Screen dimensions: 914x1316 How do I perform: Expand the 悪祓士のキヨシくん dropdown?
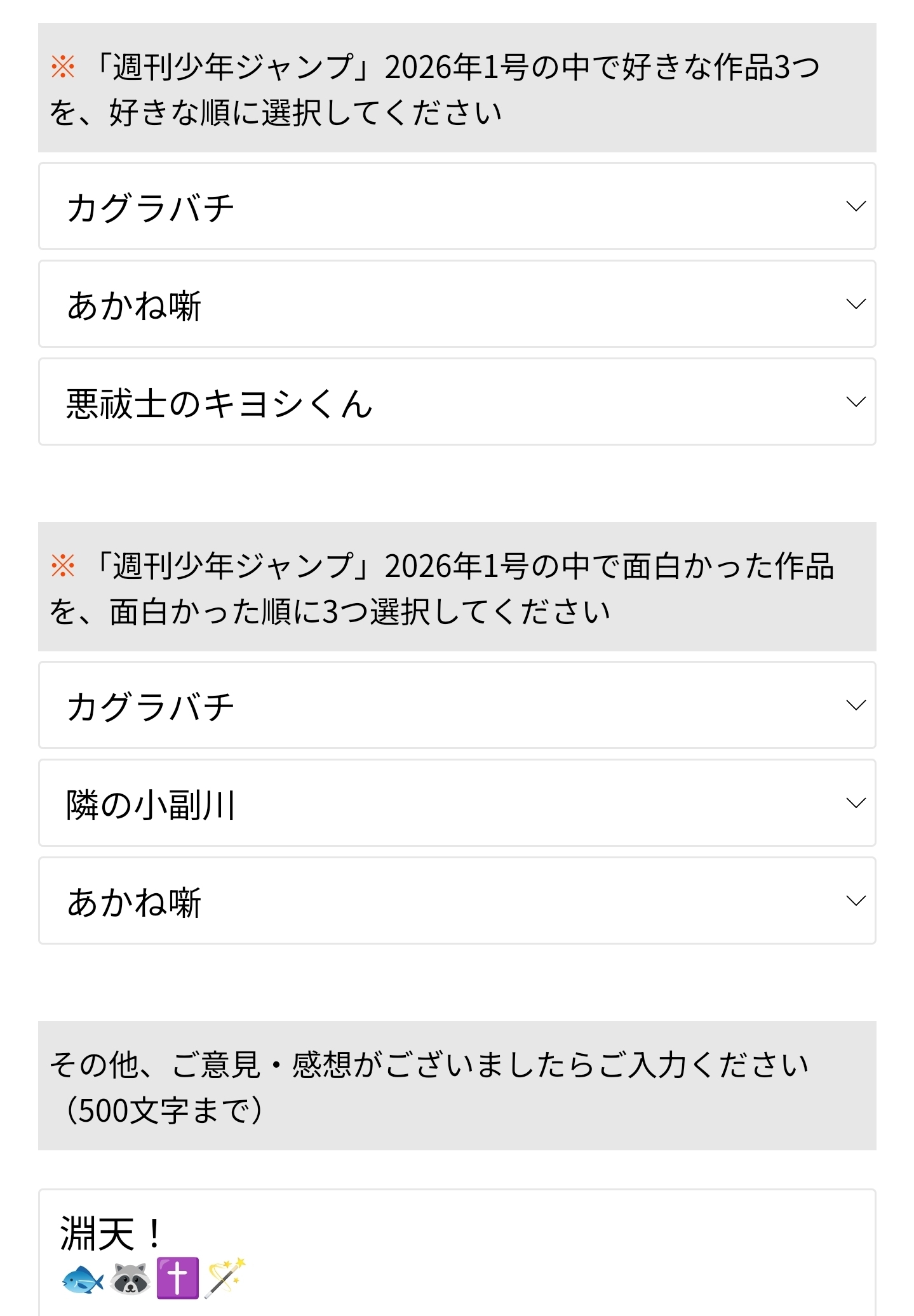(457, 402)
